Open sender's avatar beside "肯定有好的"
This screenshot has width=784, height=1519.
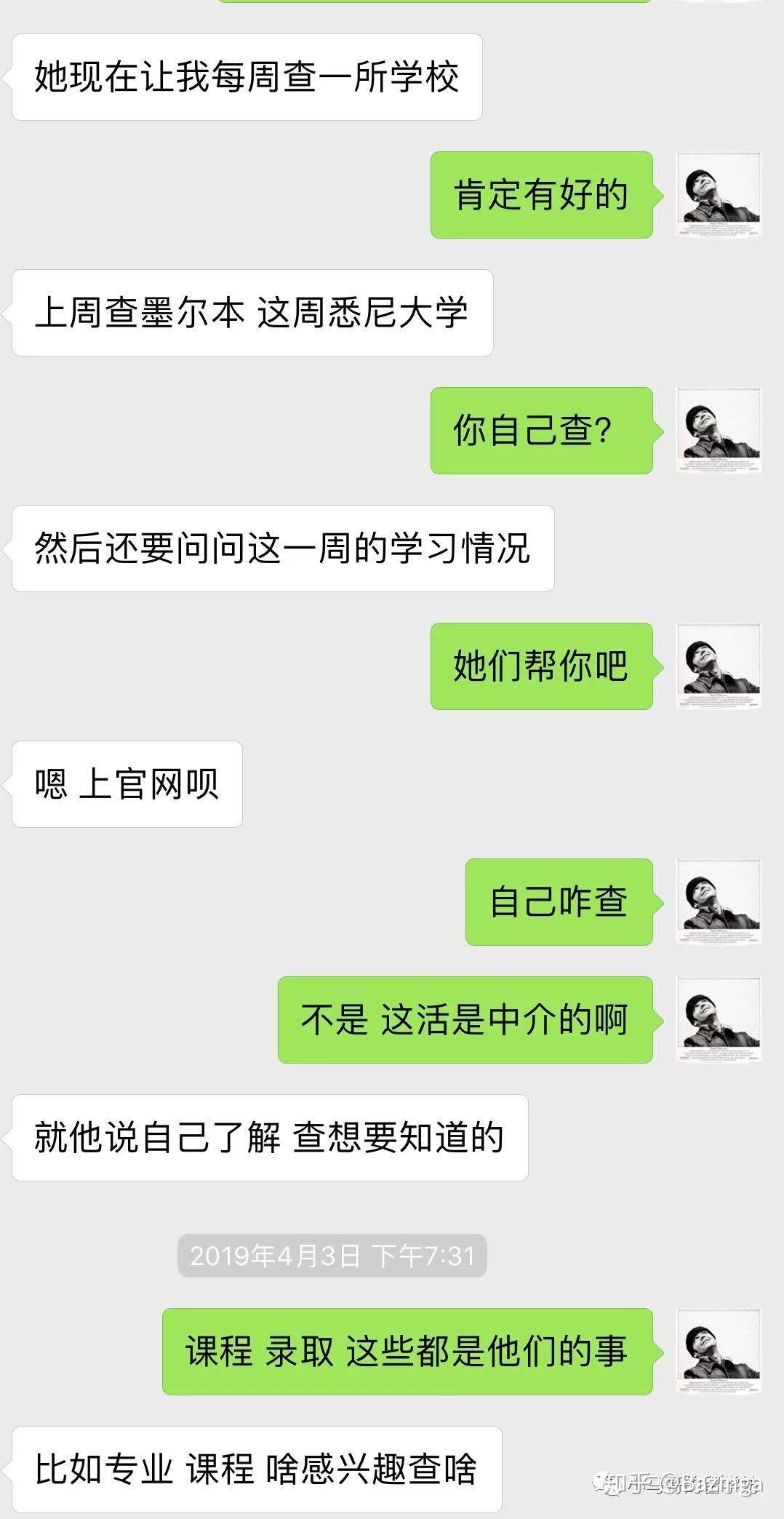coord(719,195)
